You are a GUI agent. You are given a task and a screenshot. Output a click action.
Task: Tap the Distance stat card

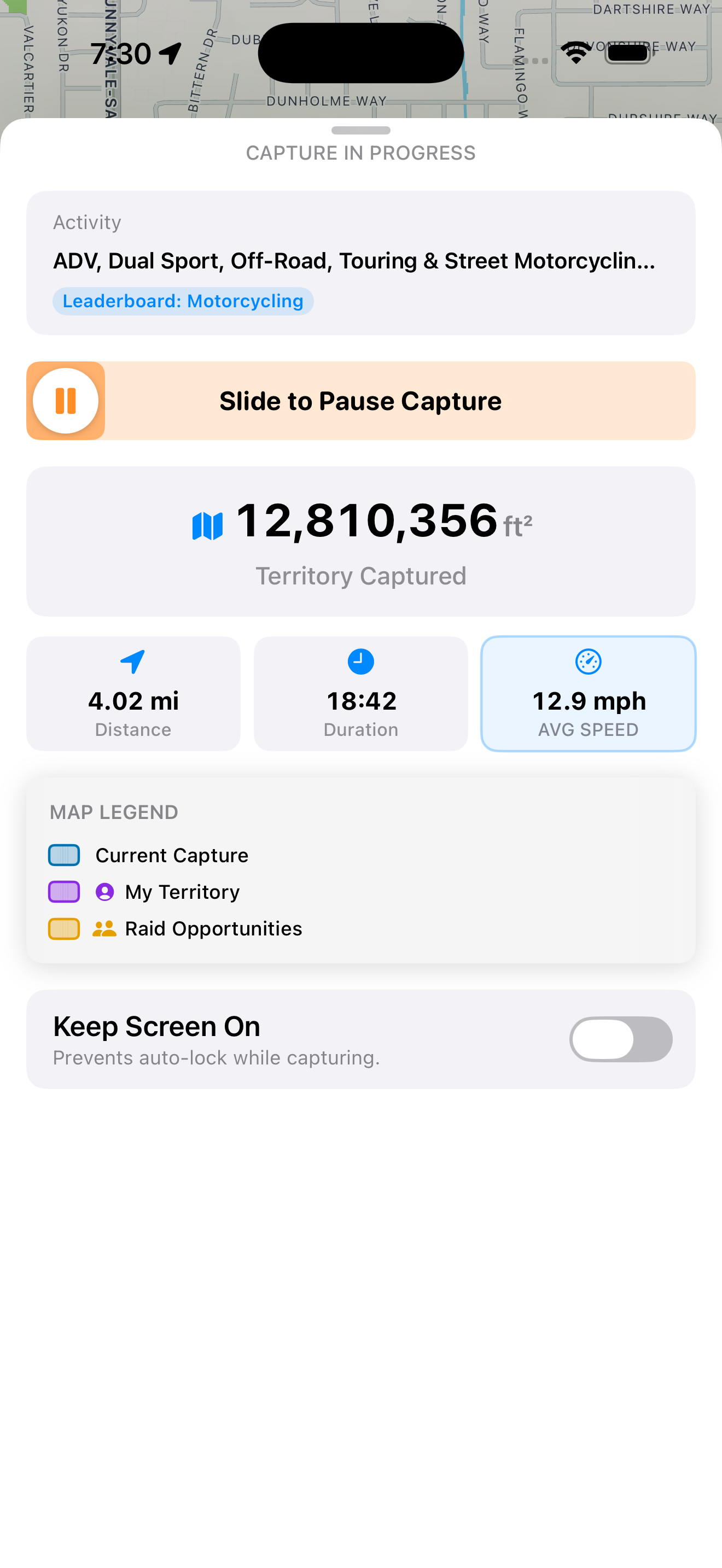point(133,693)
